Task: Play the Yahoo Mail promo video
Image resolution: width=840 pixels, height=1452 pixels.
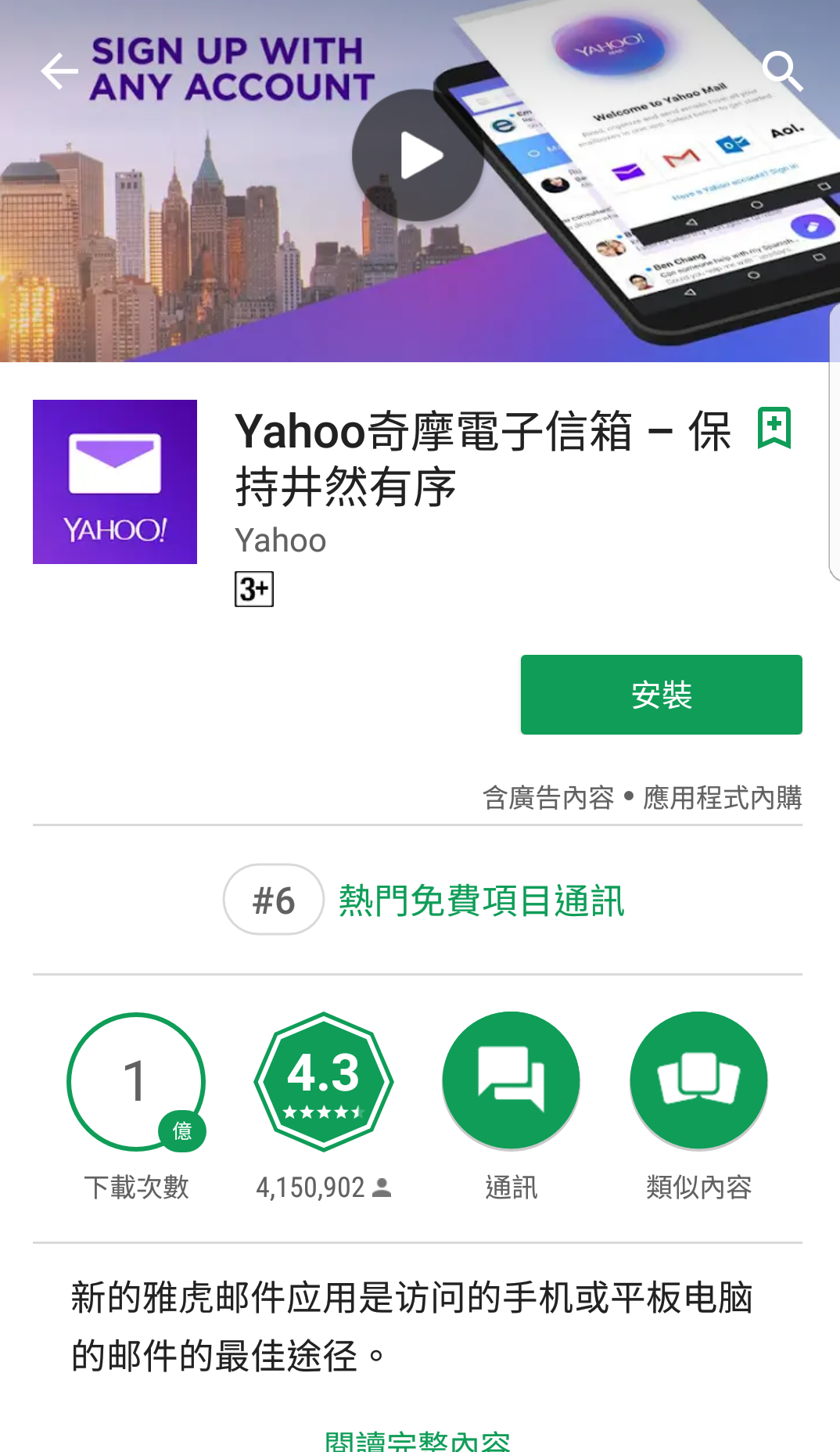Action: tap(418, 156)
